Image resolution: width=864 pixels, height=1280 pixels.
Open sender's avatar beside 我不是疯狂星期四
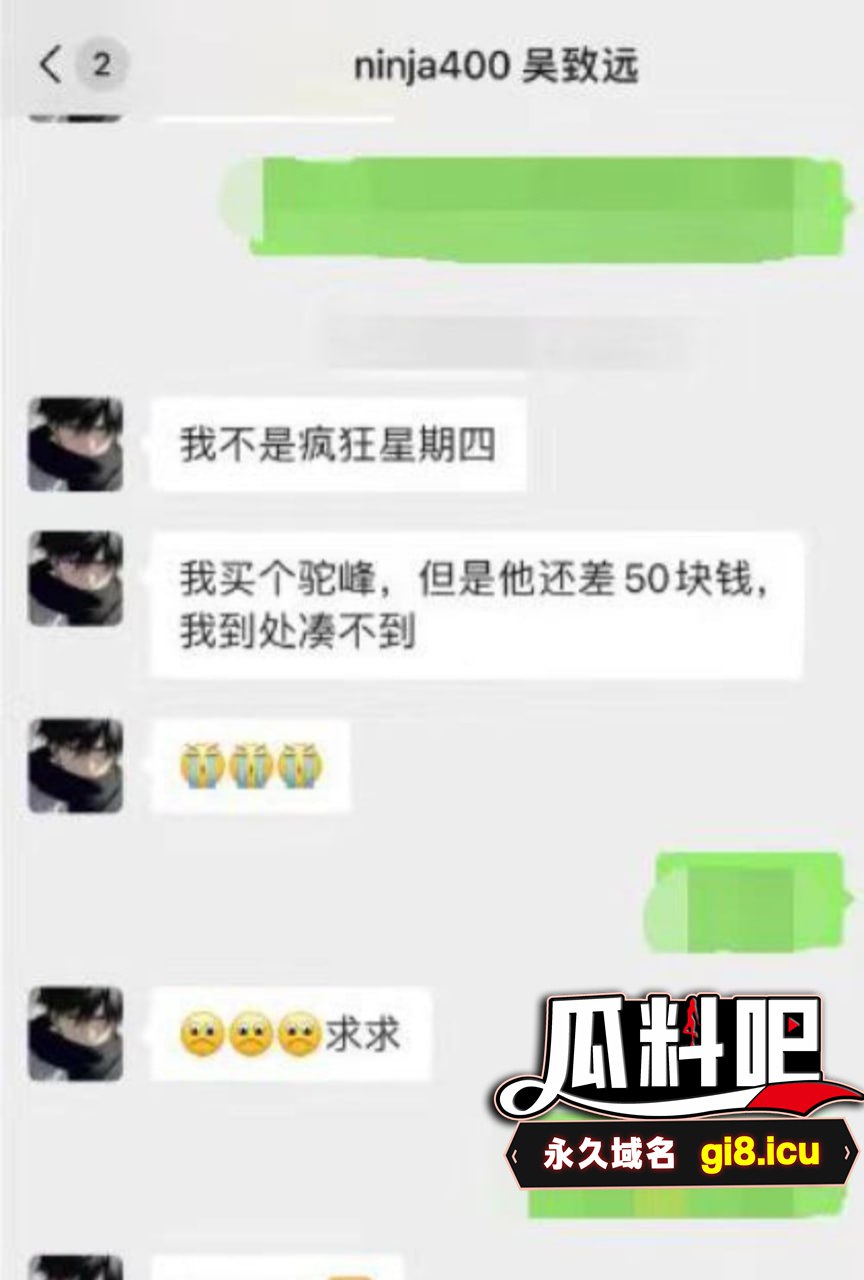[75, 444]
